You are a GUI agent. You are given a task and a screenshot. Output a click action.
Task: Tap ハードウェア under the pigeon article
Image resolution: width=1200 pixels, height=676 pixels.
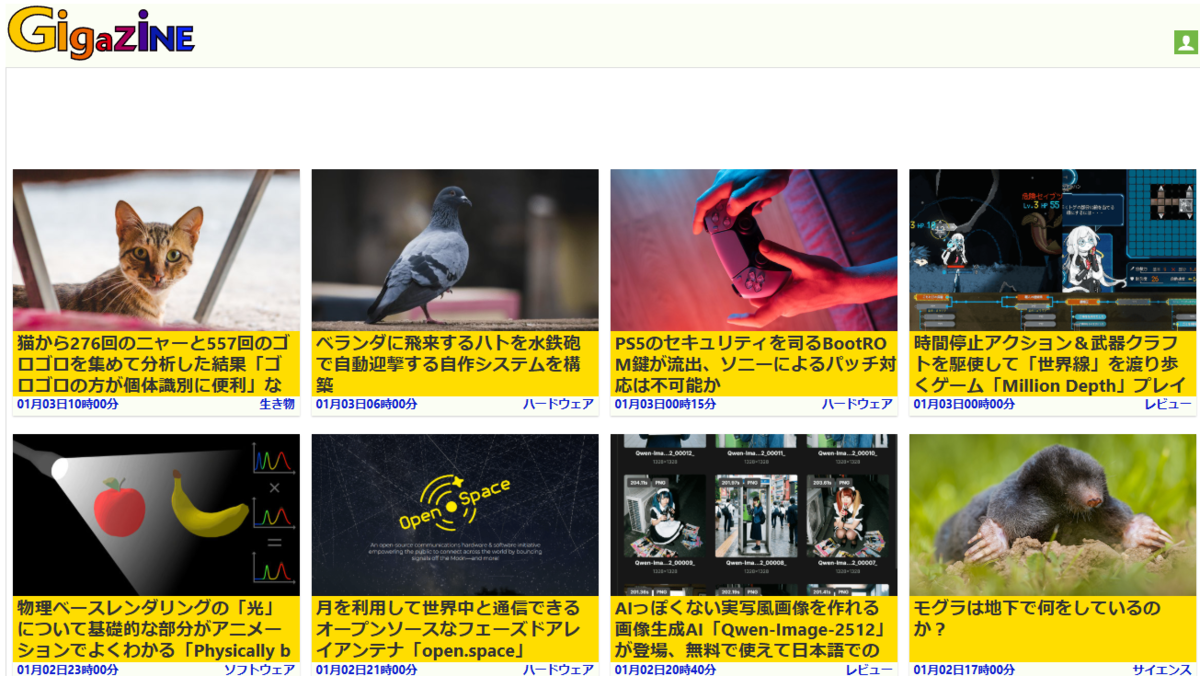pyautogui.click(x=558, y=404)
